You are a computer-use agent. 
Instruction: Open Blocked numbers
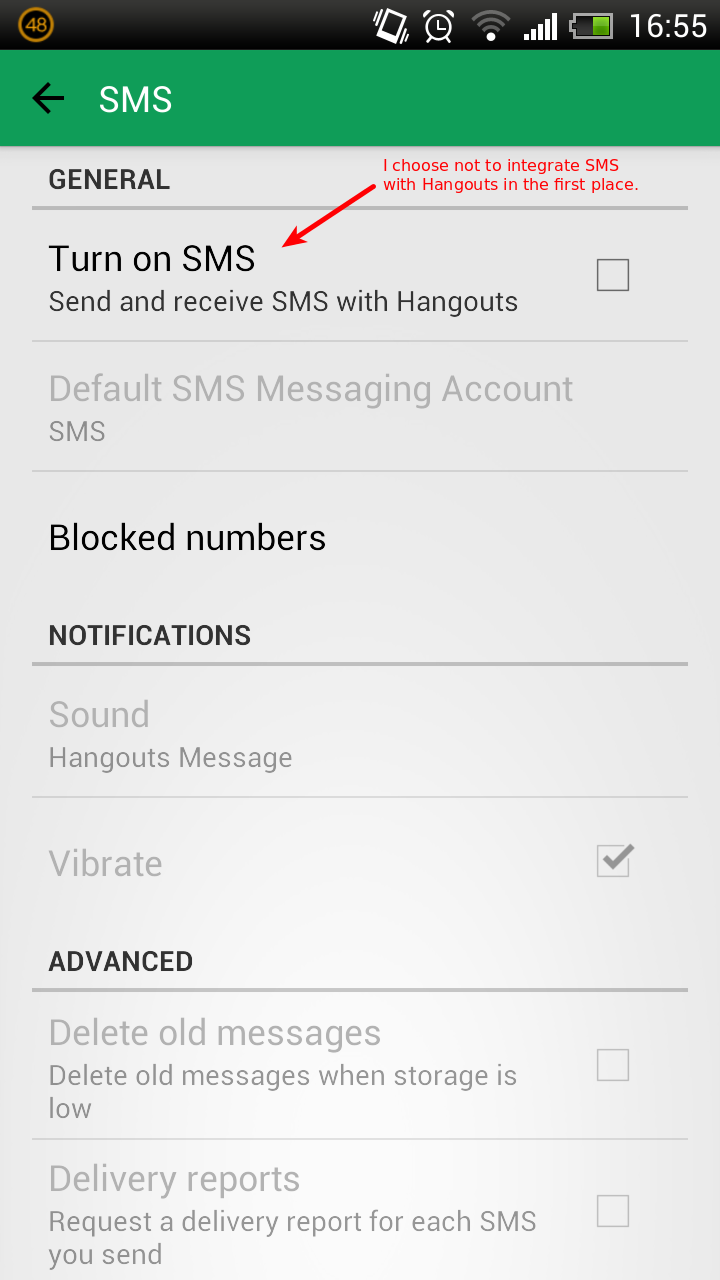[x=188, y=538]
